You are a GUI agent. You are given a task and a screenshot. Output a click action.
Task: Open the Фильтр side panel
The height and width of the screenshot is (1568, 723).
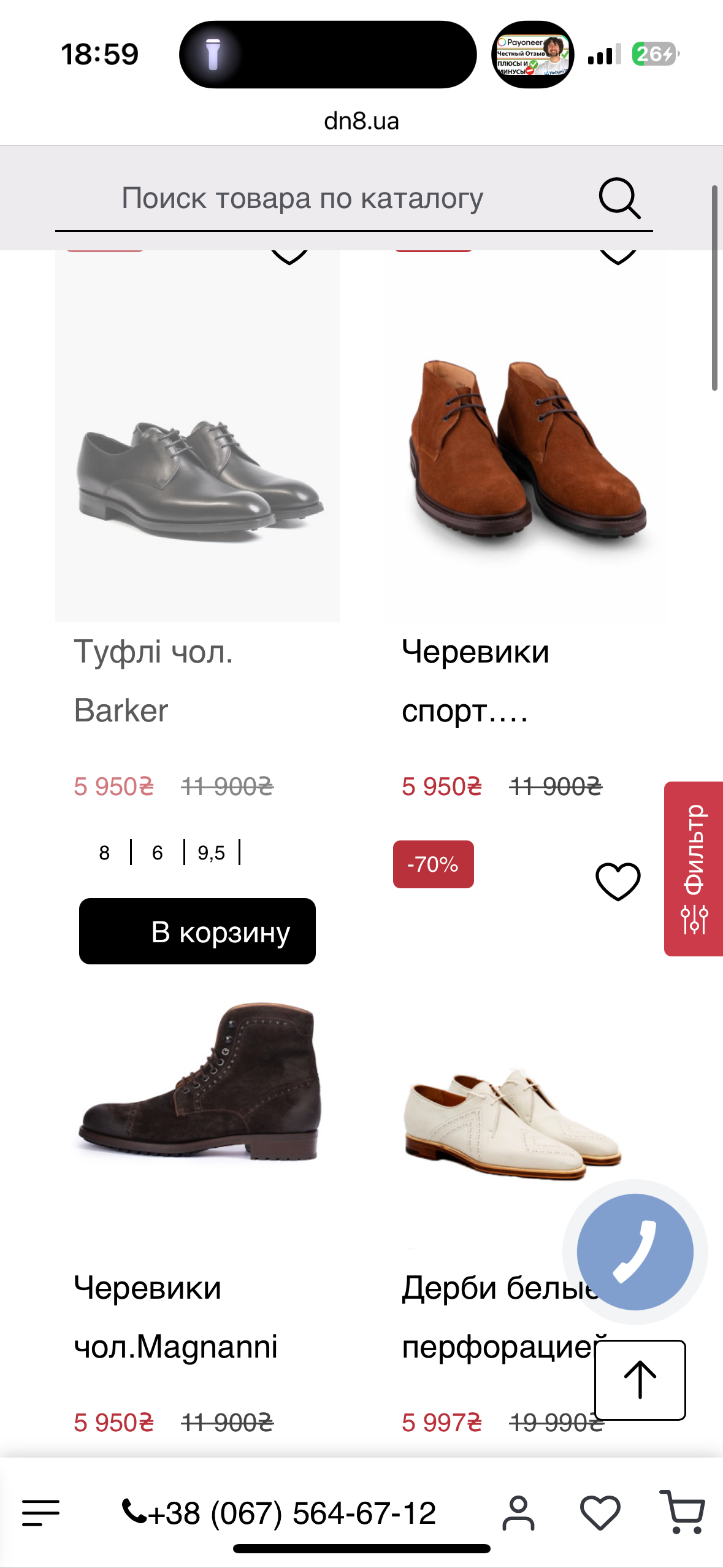694,868
